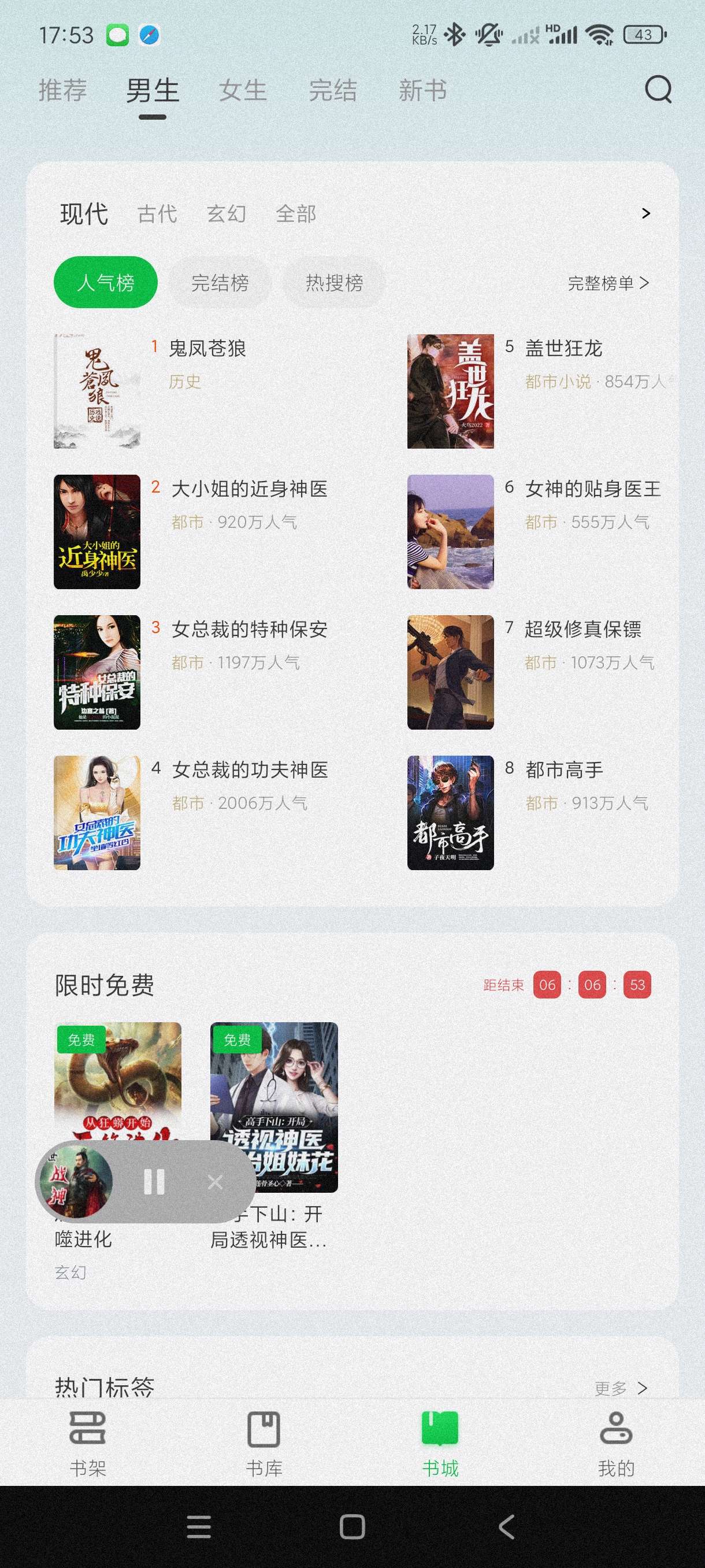Open 完整榜单 full ranking list
This screenshot has height=1568, width=705.
tap(608, 283)
